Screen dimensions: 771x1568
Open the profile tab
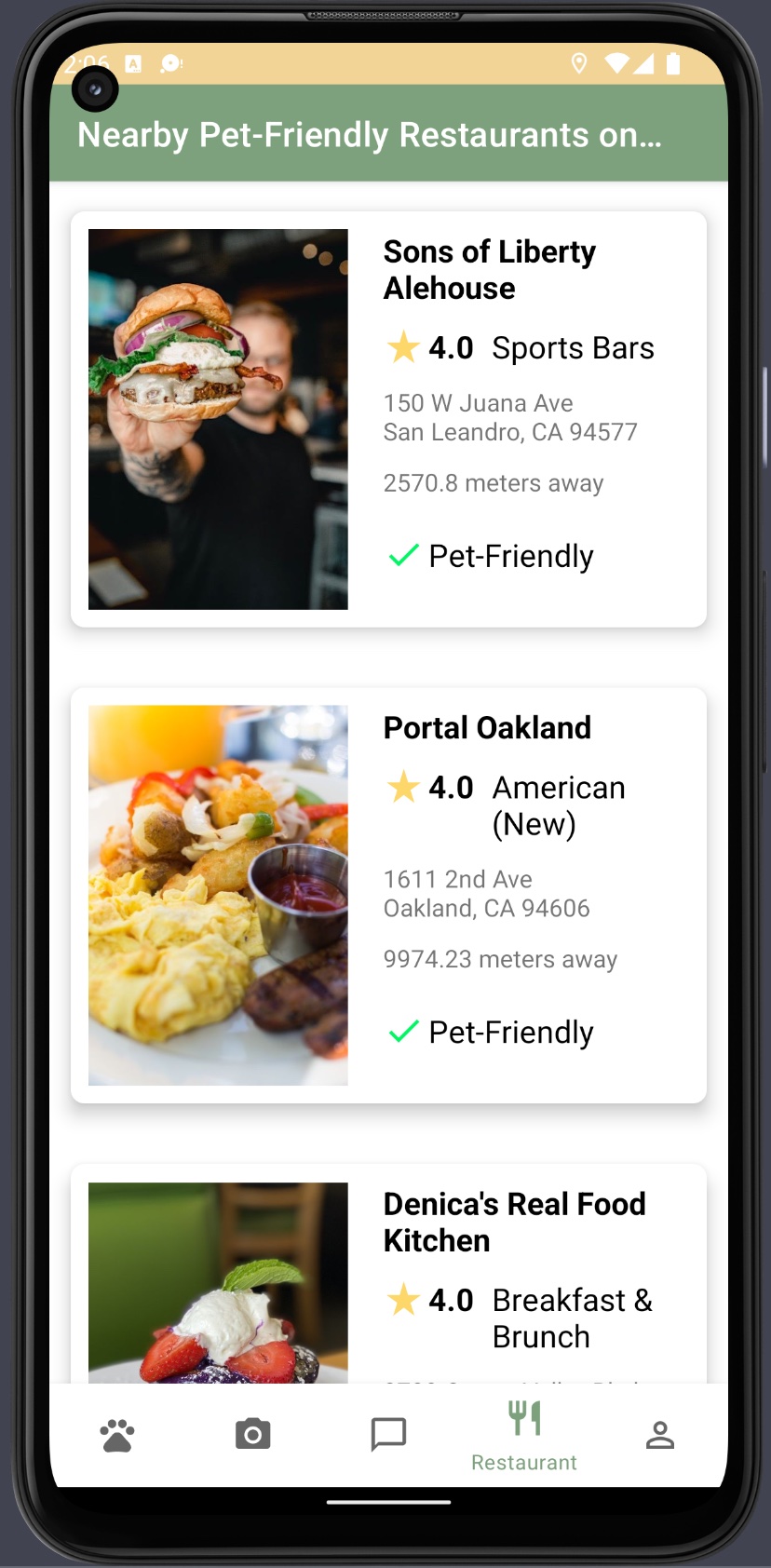point(659,1435)
